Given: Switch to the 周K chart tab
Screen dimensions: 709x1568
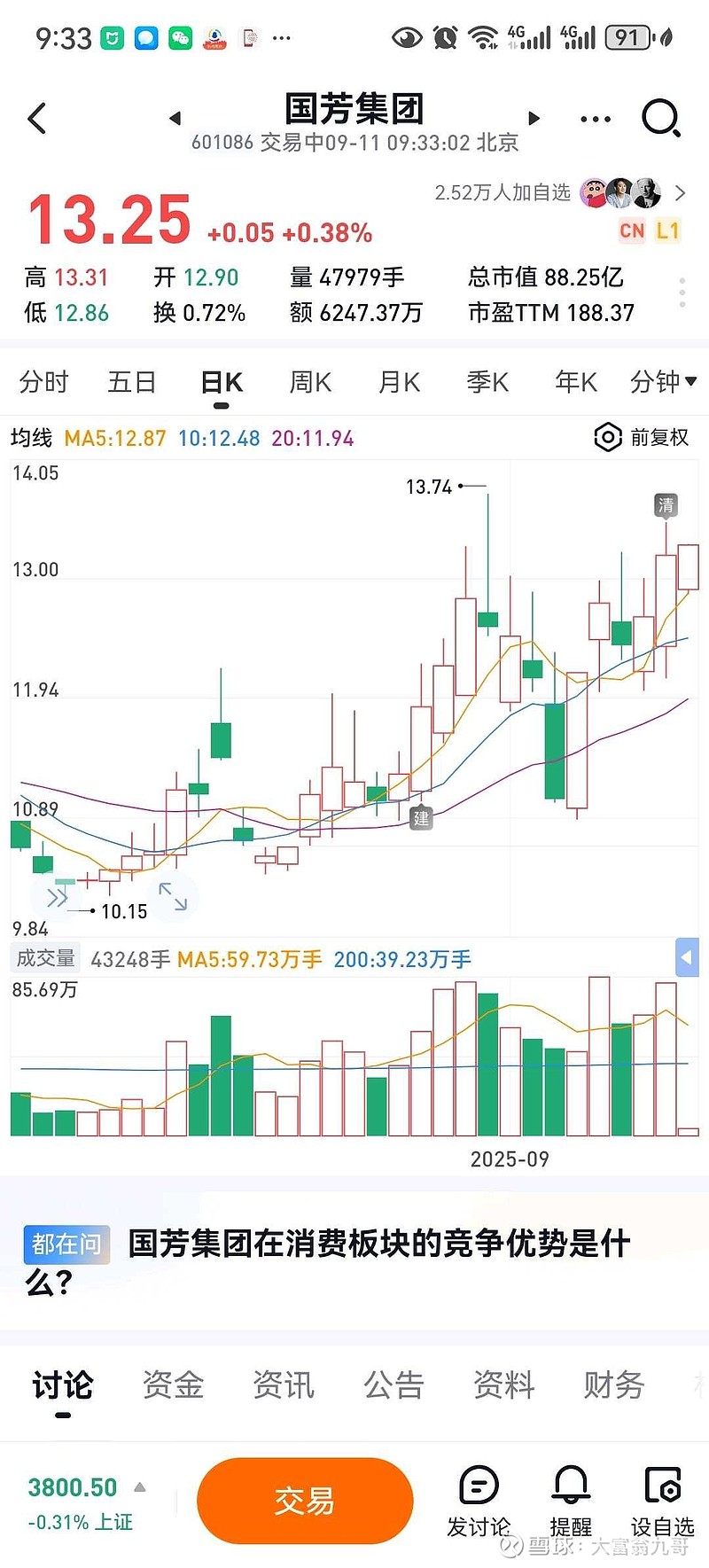Looking at the screenshot, I should click(x=310, y=382).
